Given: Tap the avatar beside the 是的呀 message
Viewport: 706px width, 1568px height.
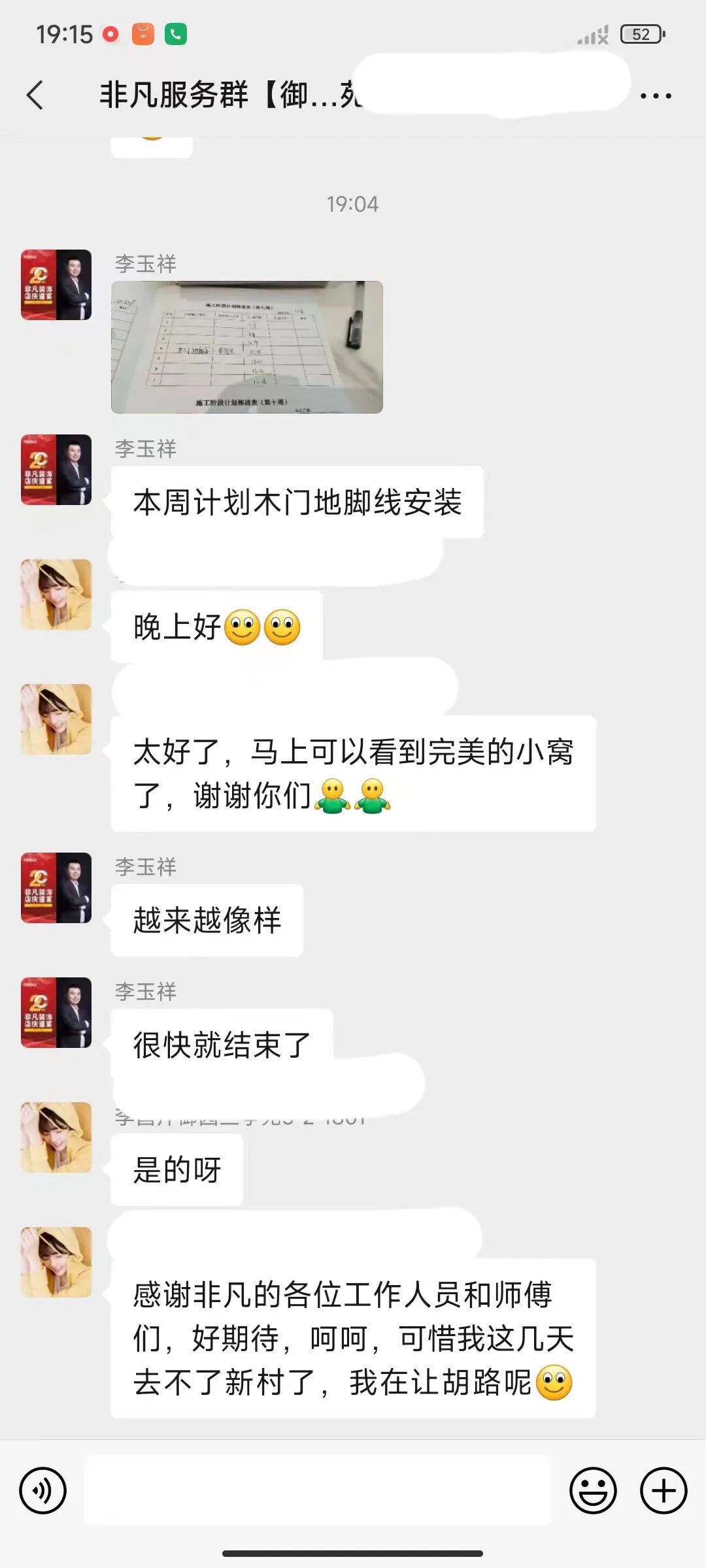Looking at the screenshot, I should click(x=56, y=1137).
